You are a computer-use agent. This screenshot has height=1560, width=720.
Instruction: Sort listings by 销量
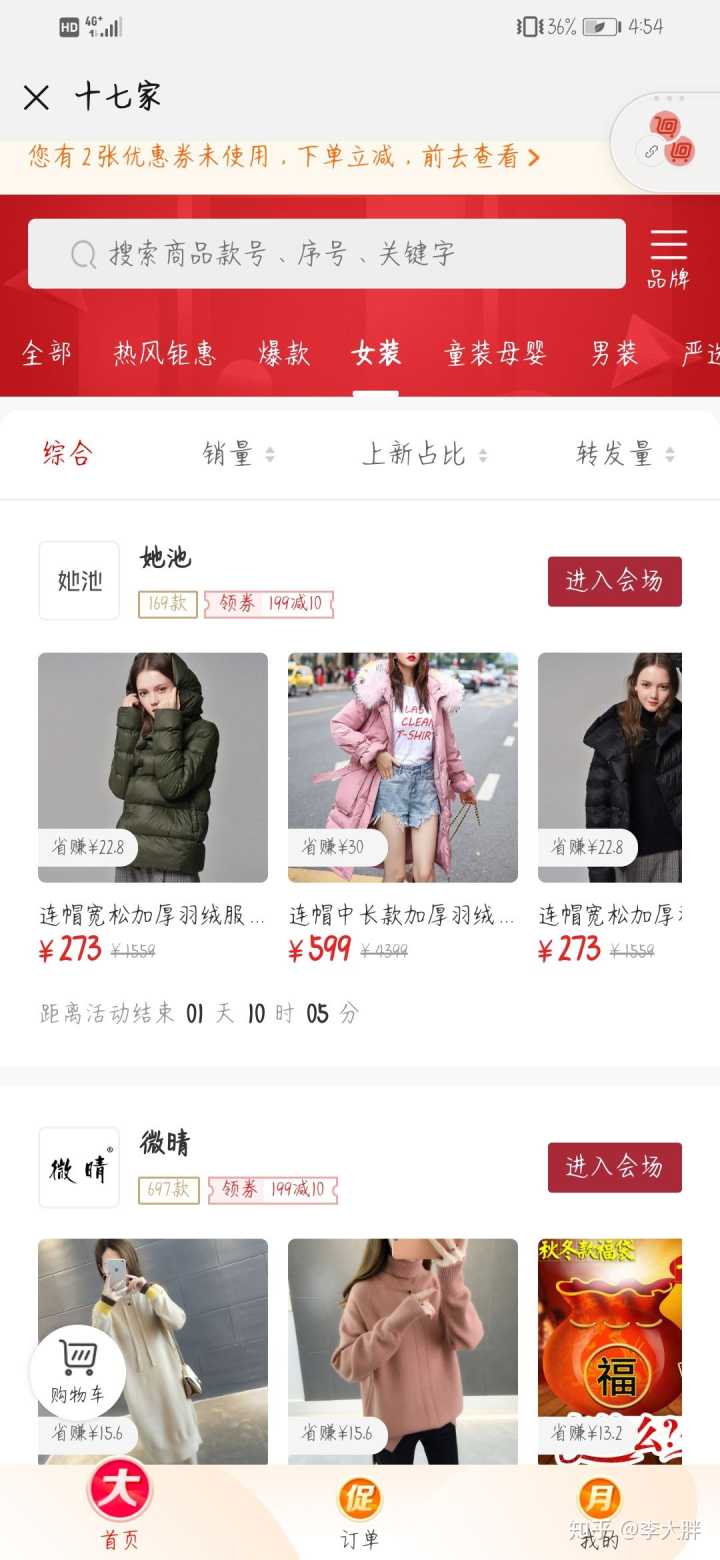tap(238, 454)
